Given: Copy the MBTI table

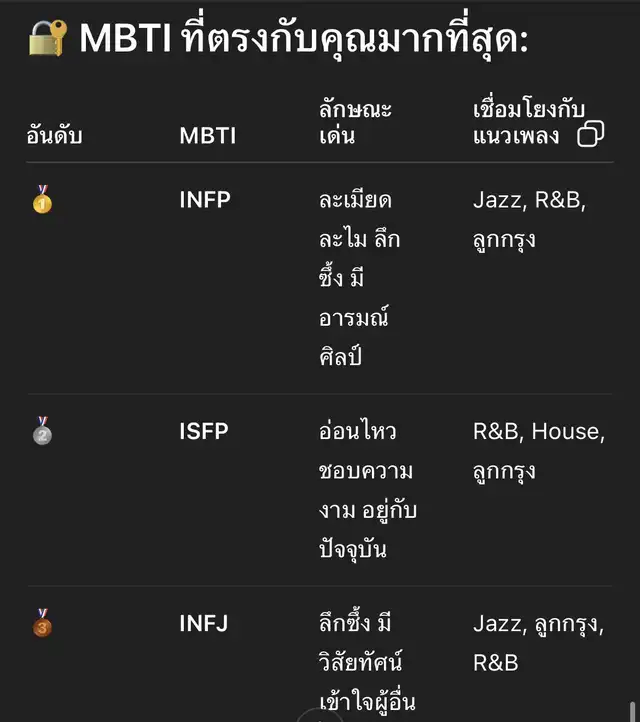Looking at the screenshot, I should pyautogui.click(x=592, y=135).
